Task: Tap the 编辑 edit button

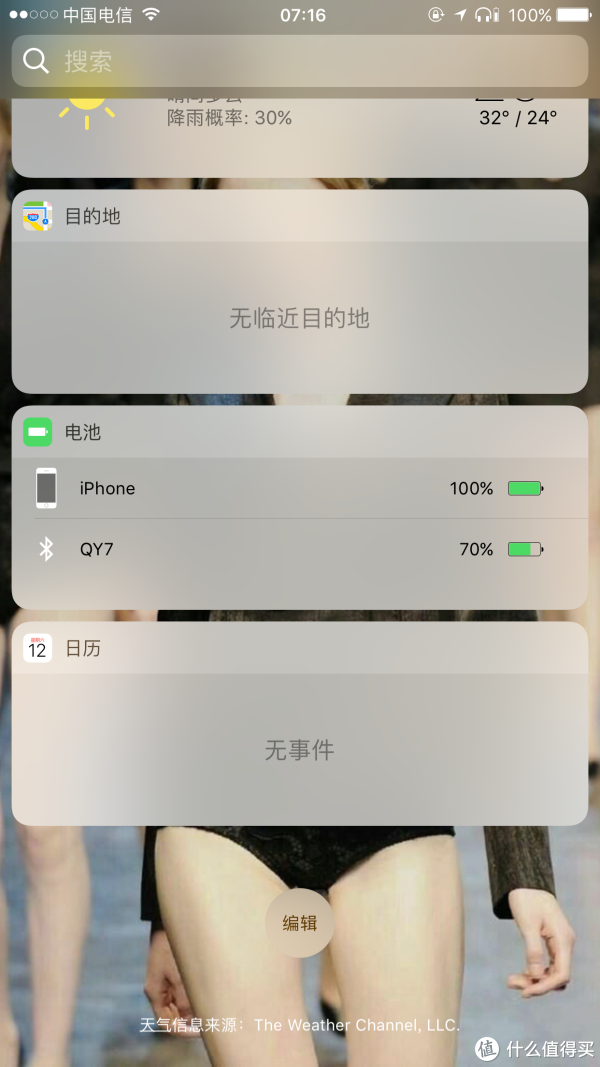Action: [299, 924]
